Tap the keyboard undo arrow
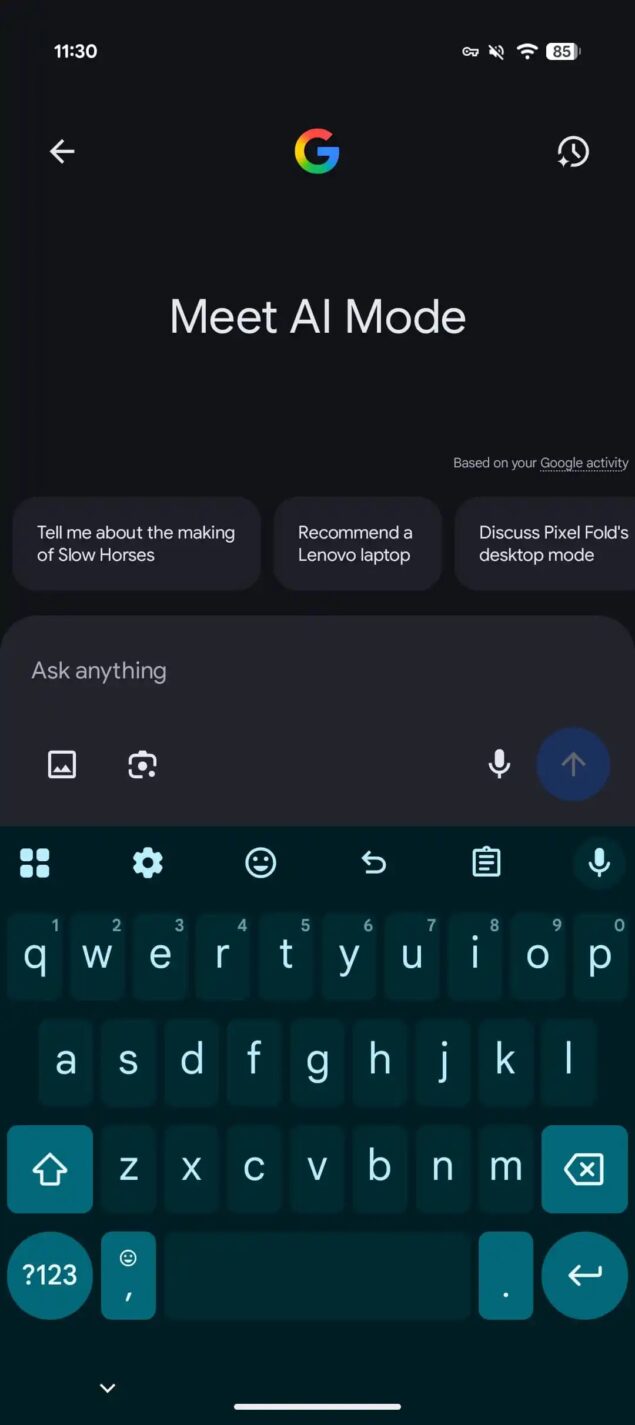635x1425 pixels. [x=374, y=862]
